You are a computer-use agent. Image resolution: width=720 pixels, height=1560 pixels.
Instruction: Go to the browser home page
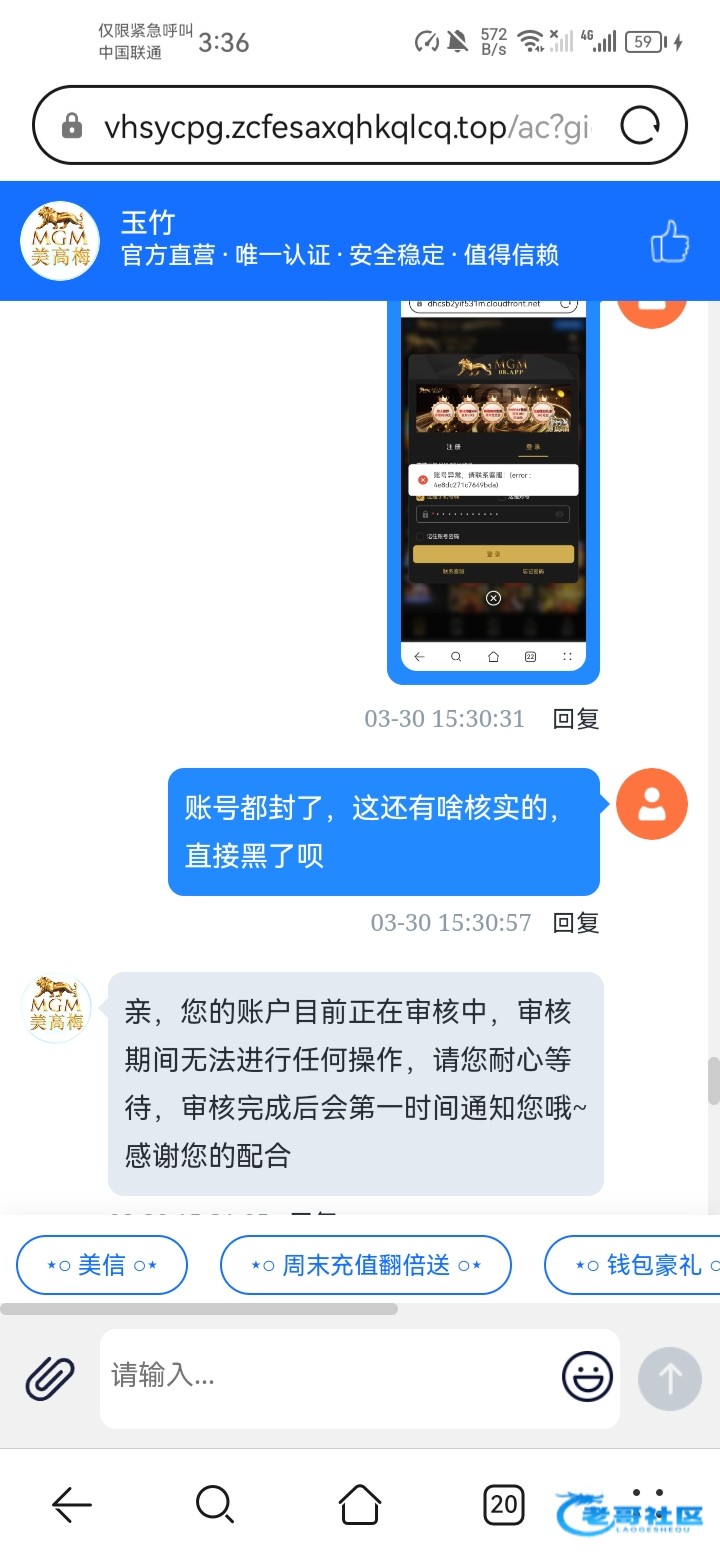(x=360, y=1504)
